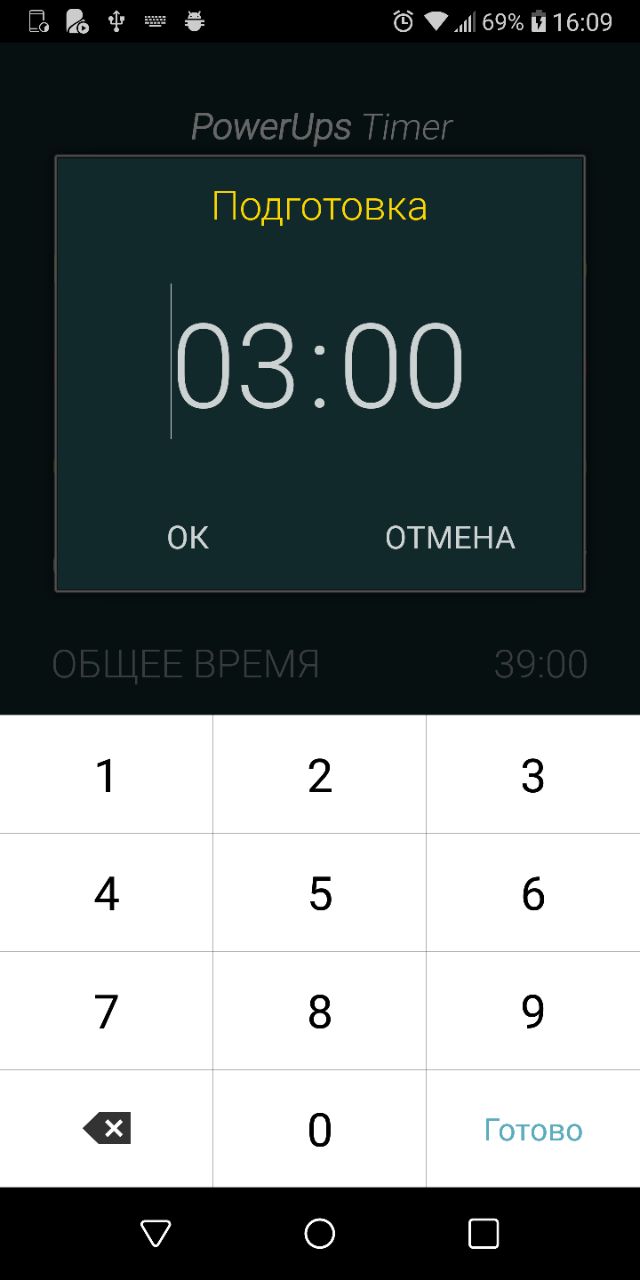The height and width of the screenshot is (1280, 640).
Task: Go to the home screen
Action: (320, 1233)
